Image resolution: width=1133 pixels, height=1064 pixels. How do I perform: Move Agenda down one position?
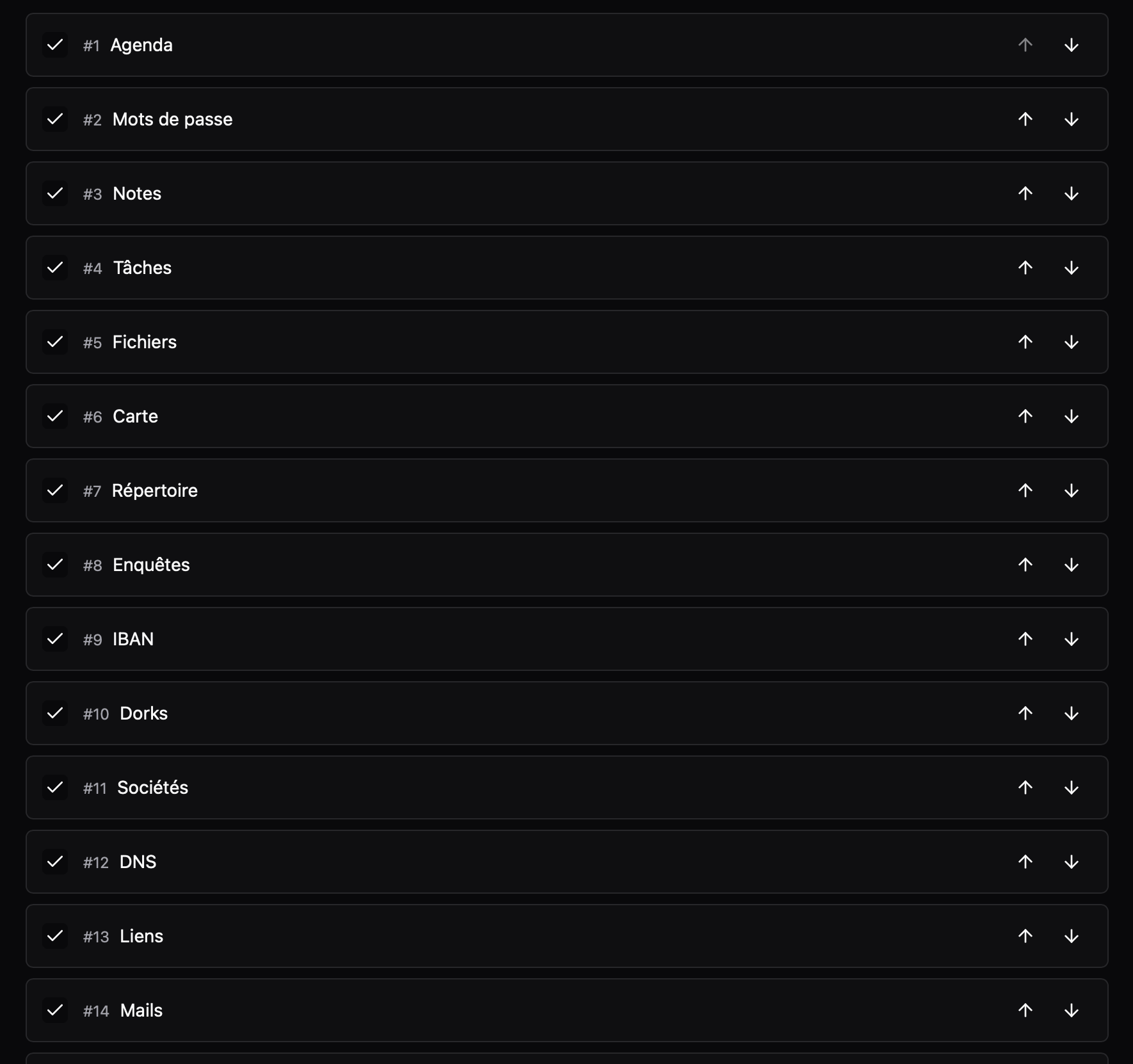1072,45
